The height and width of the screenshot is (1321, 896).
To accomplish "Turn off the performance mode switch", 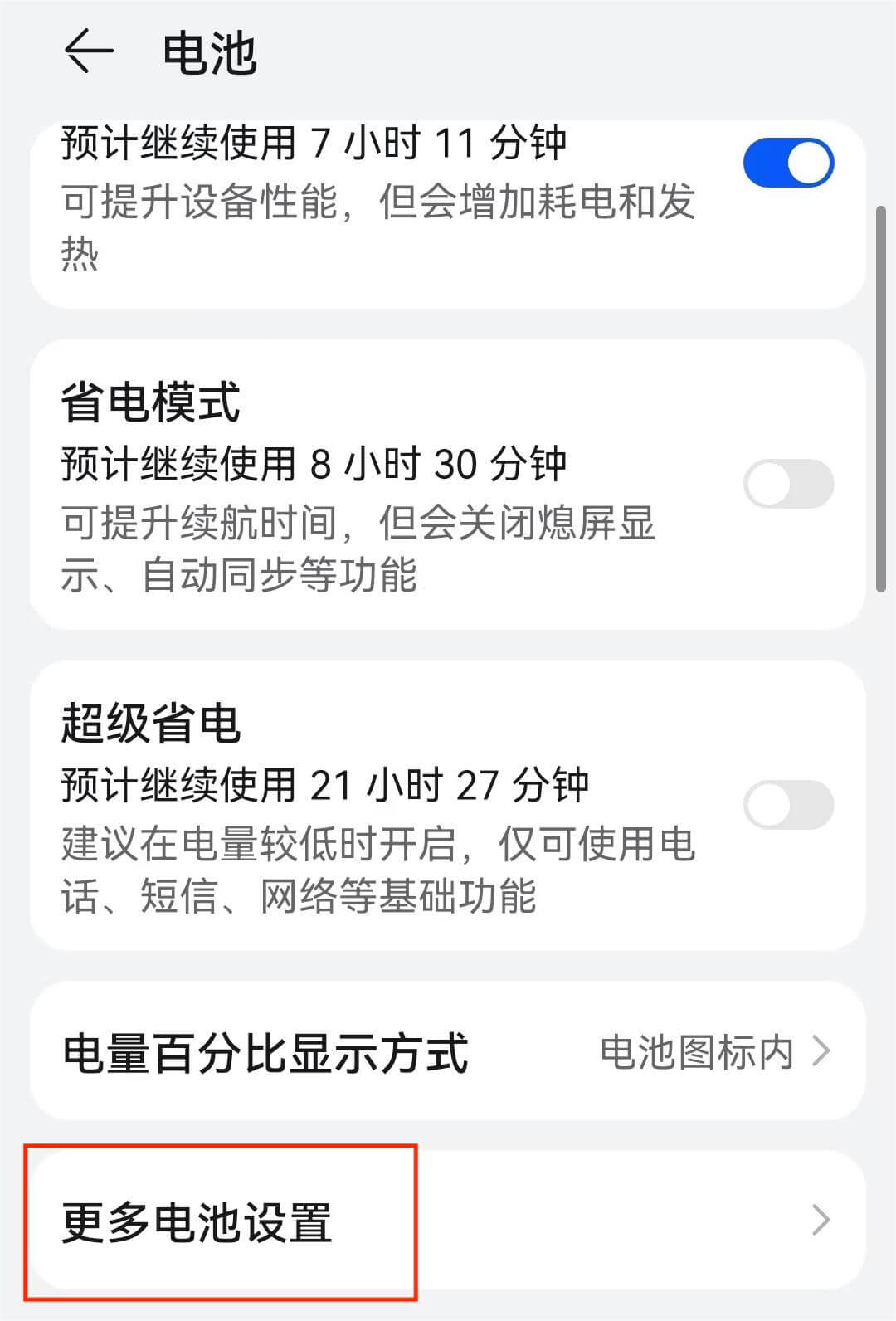I will (x=788, y=163).
